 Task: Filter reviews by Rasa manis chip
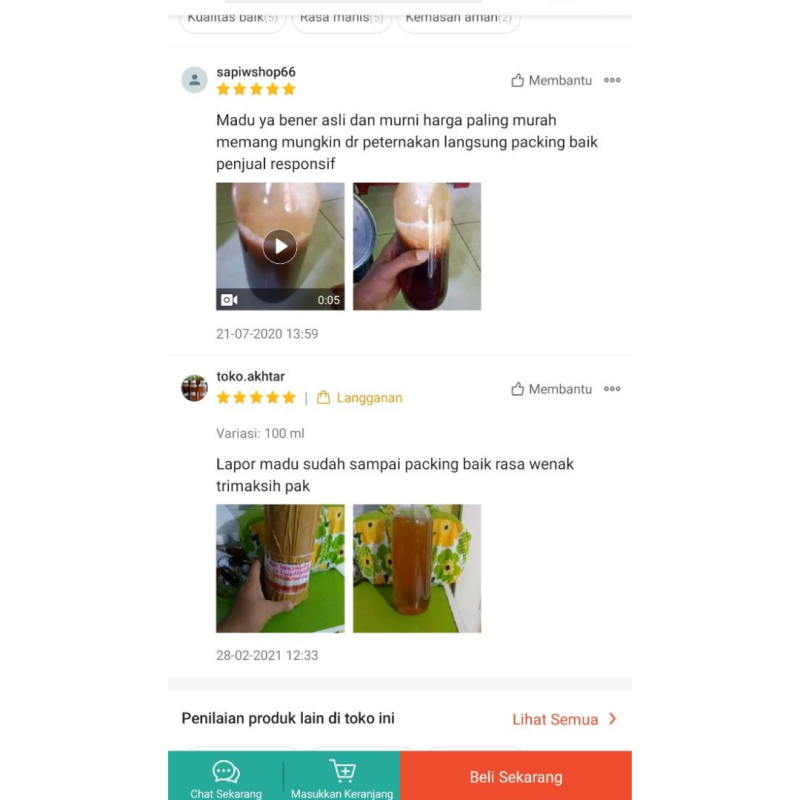(x=341, y=19)
